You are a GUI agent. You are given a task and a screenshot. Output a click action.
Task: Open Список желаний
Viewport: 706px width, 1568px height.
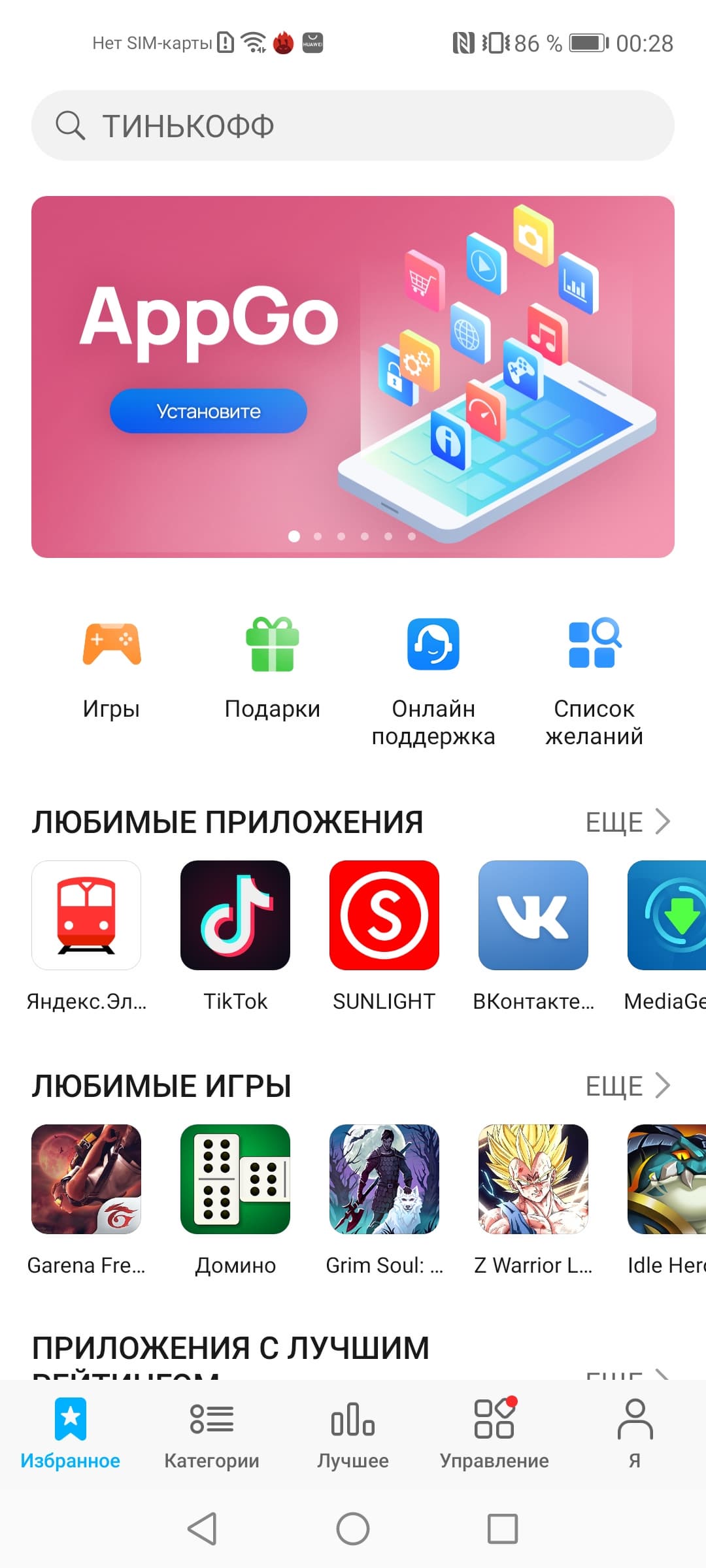tap(594, 679)
